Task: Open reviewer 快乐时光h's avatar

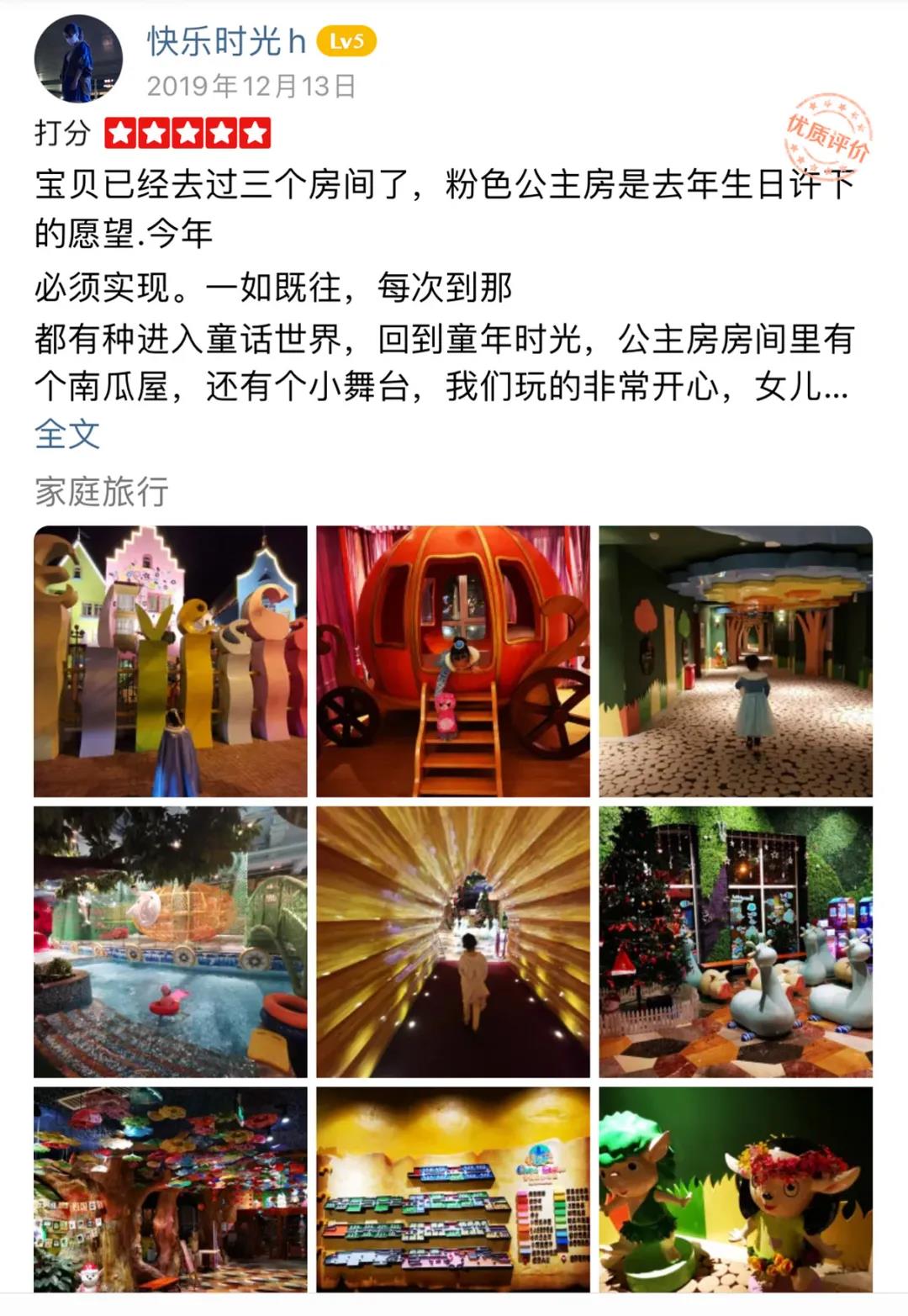Action: [x=78, y=59]
